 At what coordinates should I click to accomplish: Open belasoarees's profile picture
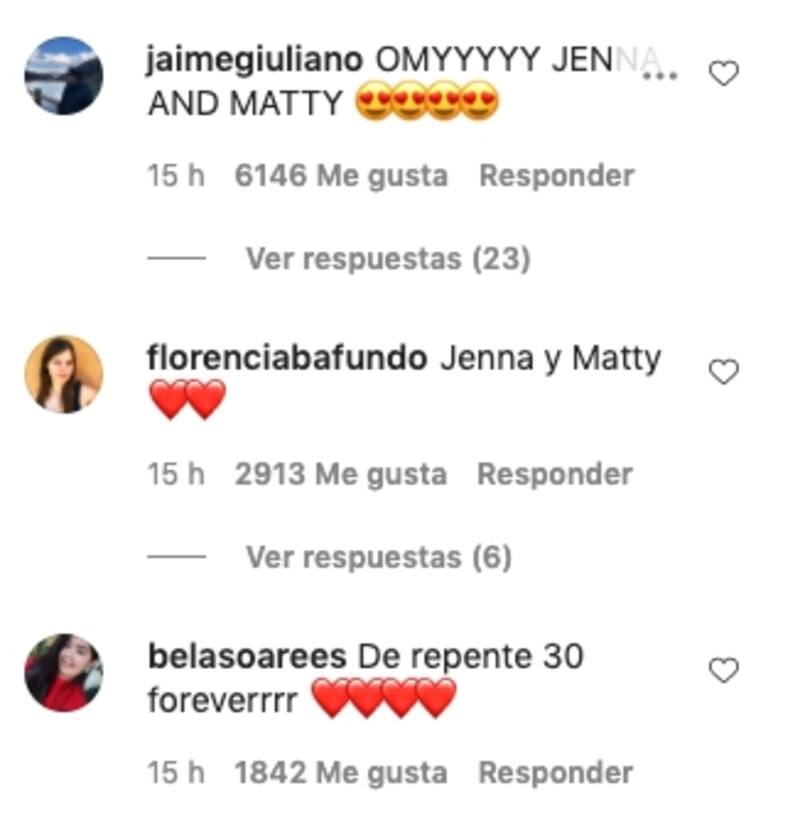[x=63, y=672]
